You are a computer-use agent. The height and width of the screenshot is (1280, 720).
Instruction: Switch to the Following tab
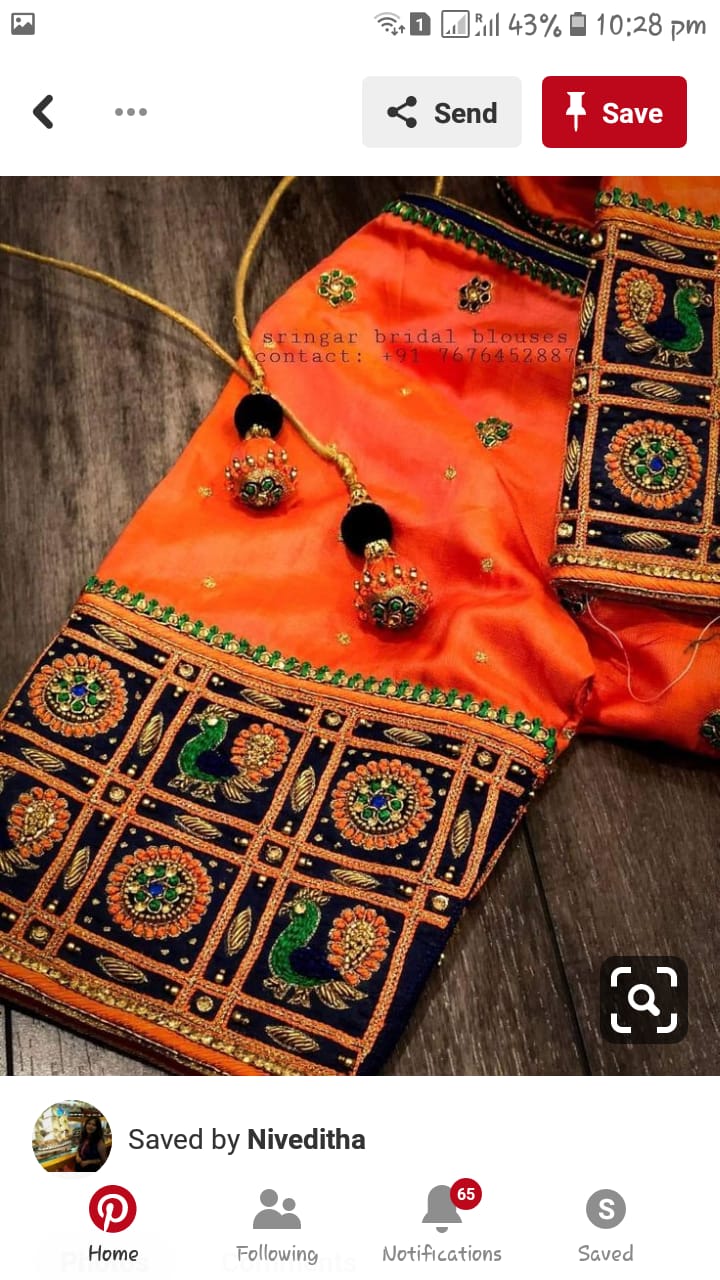click(x=277, y=1226)
